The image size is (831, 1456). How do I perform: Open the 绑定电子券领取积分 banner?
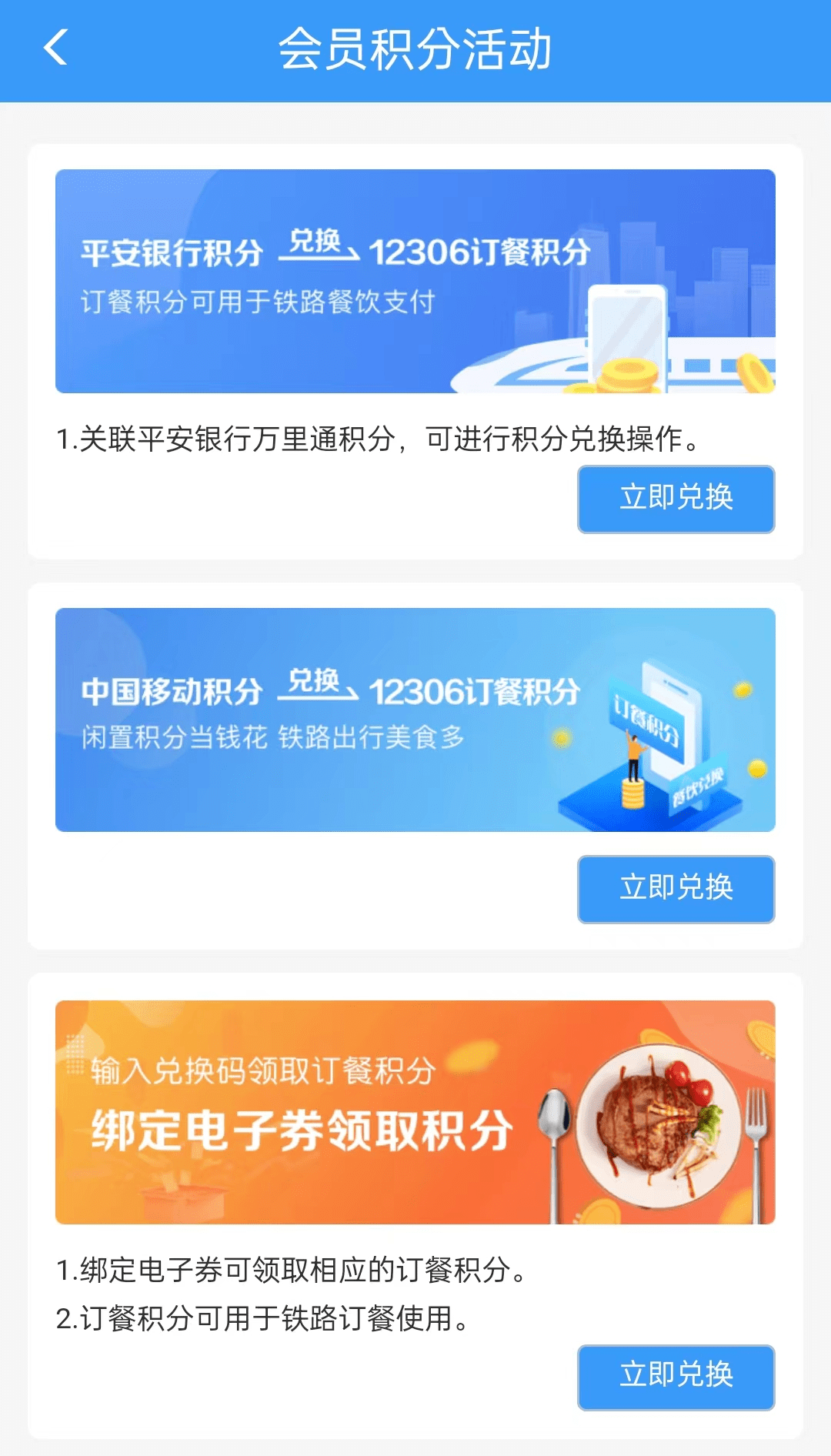415,1112
